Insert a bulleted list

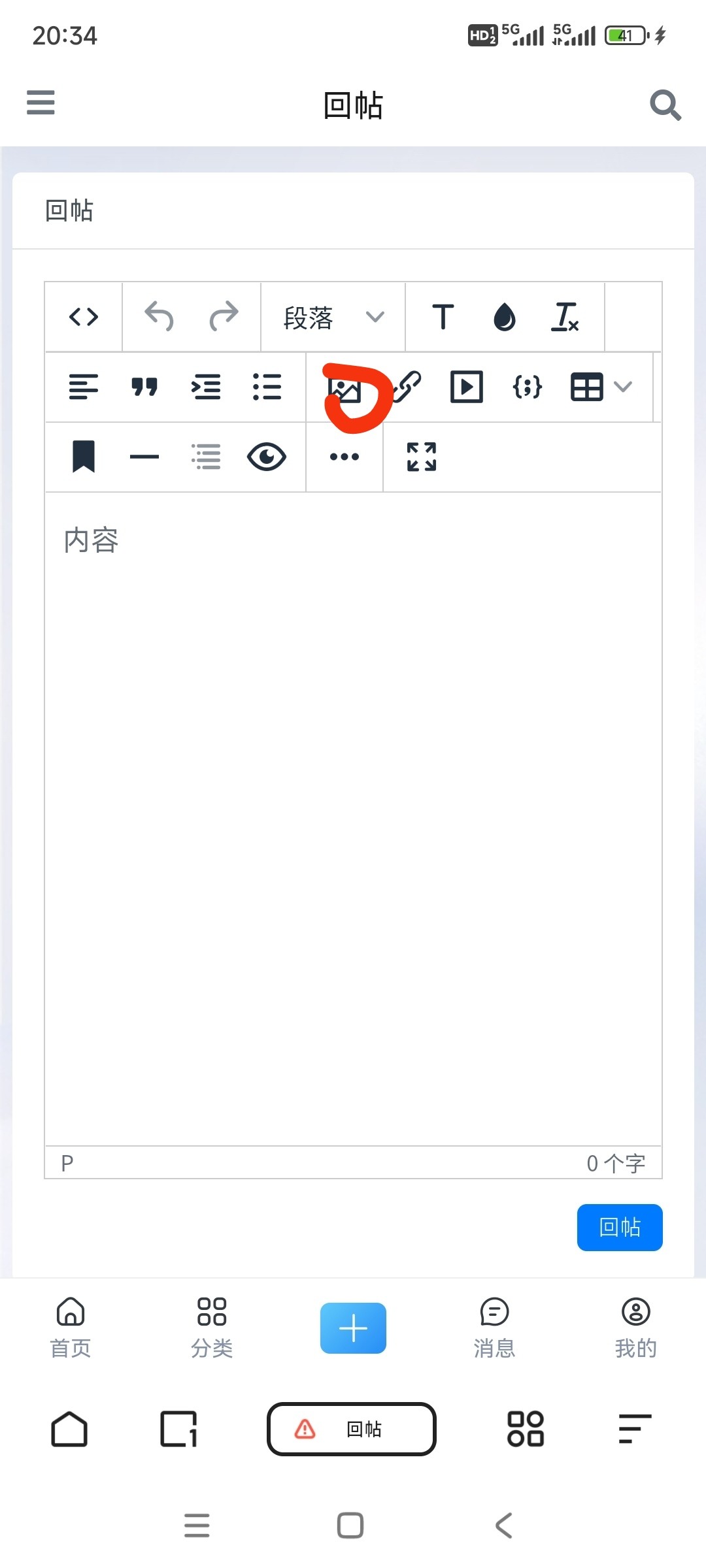coord(267,387)
